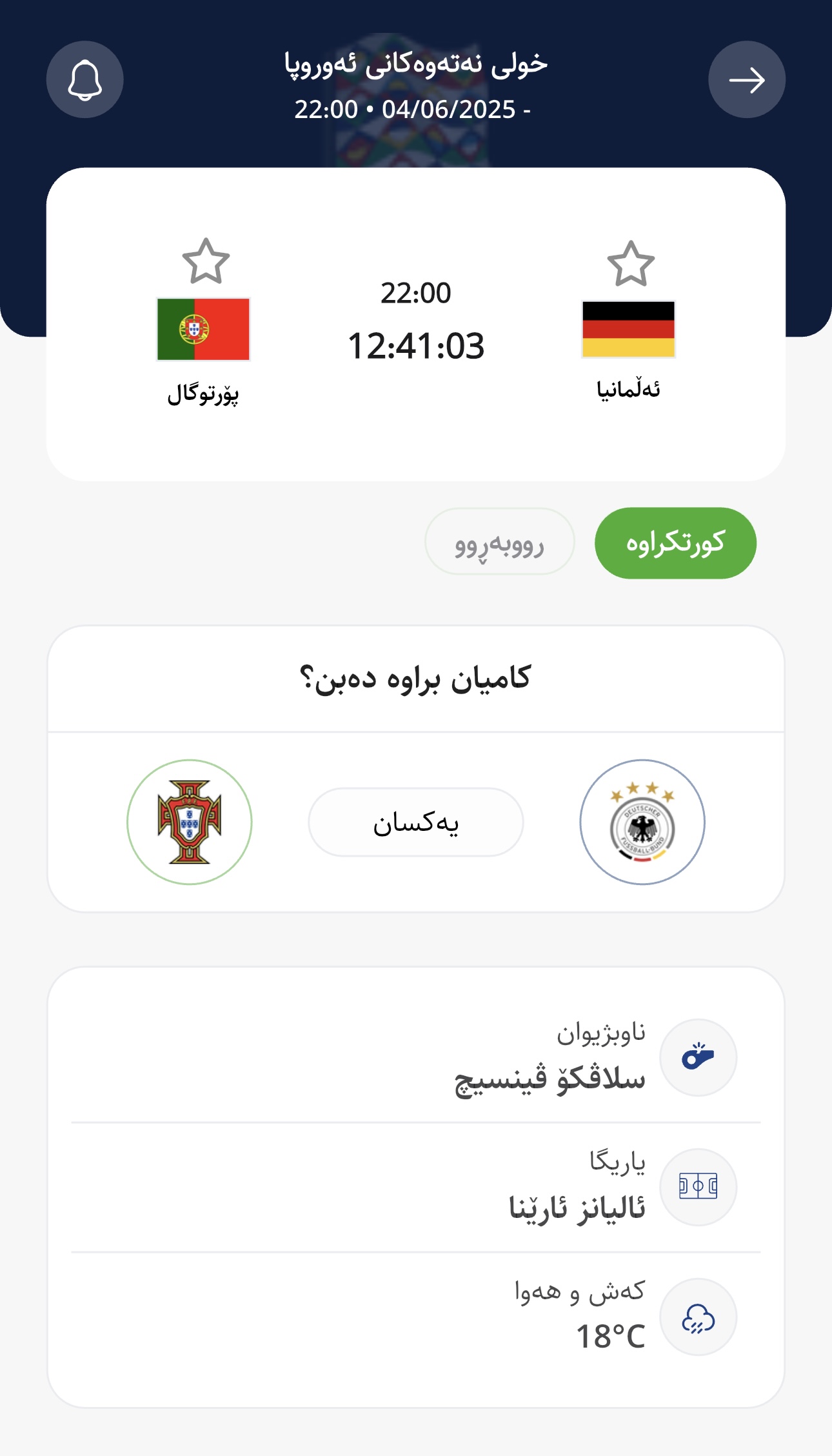
Task: Vote for a draw (یەکسان)
Action: 415,823
